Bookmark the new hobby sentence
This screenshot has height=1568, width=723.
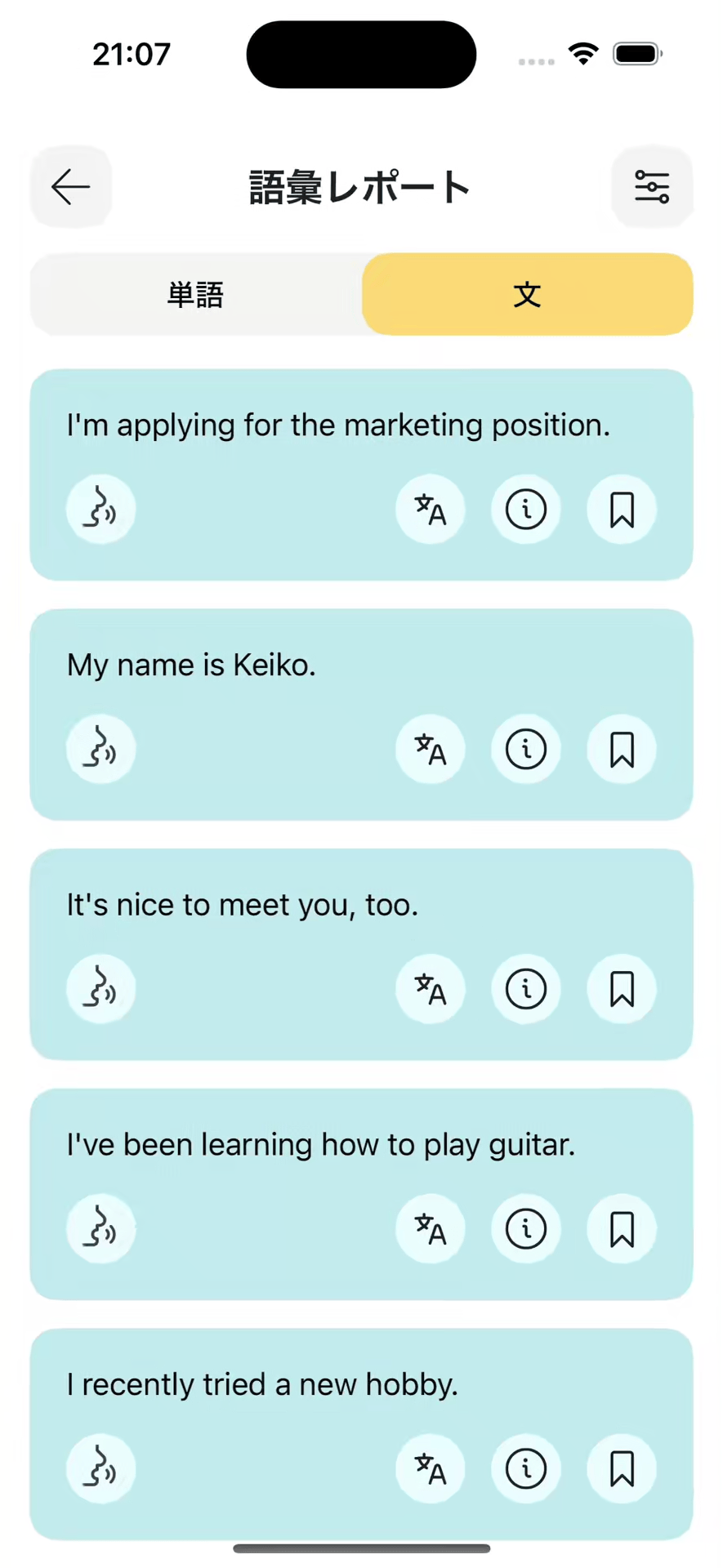click(622, 1468)
